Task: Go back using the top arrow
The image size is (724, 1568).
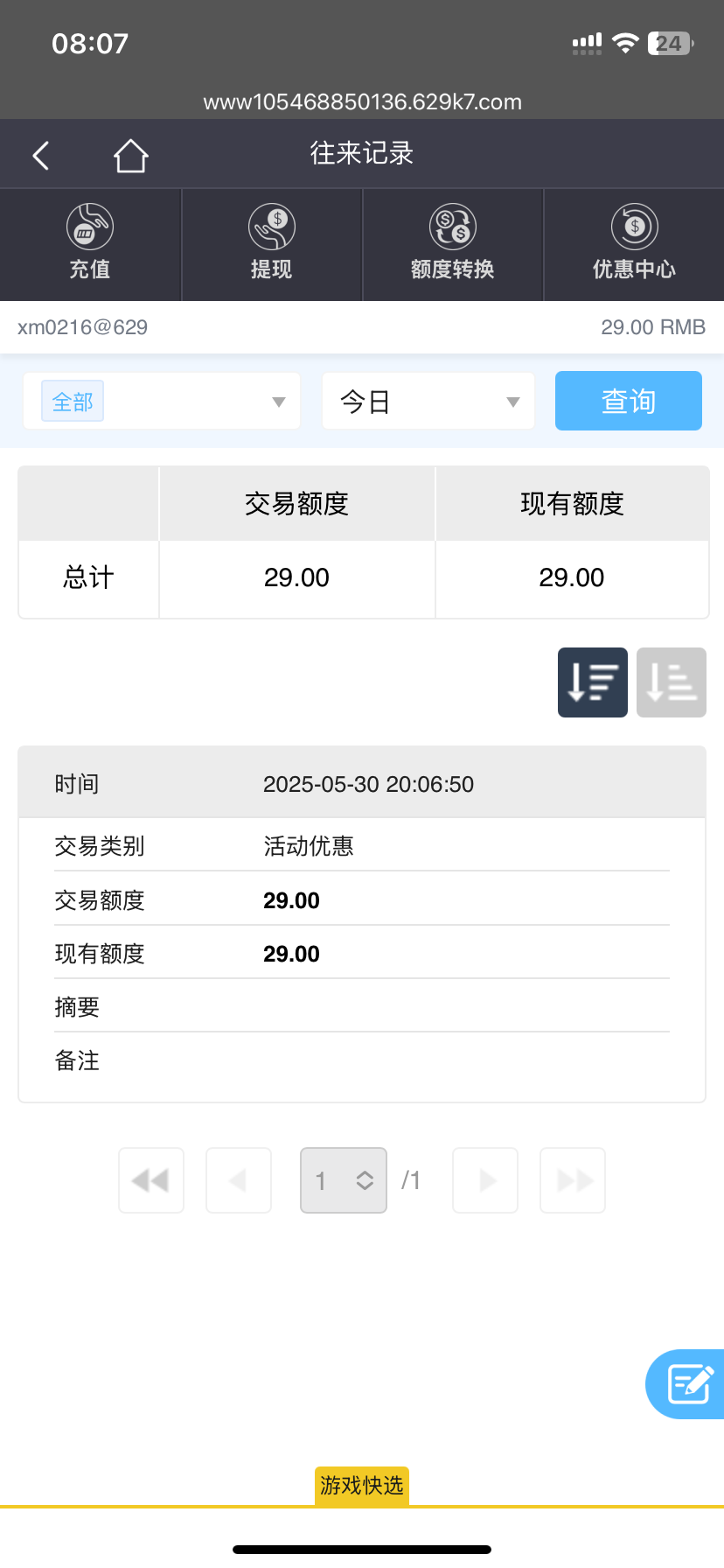Action: point(41,155)
